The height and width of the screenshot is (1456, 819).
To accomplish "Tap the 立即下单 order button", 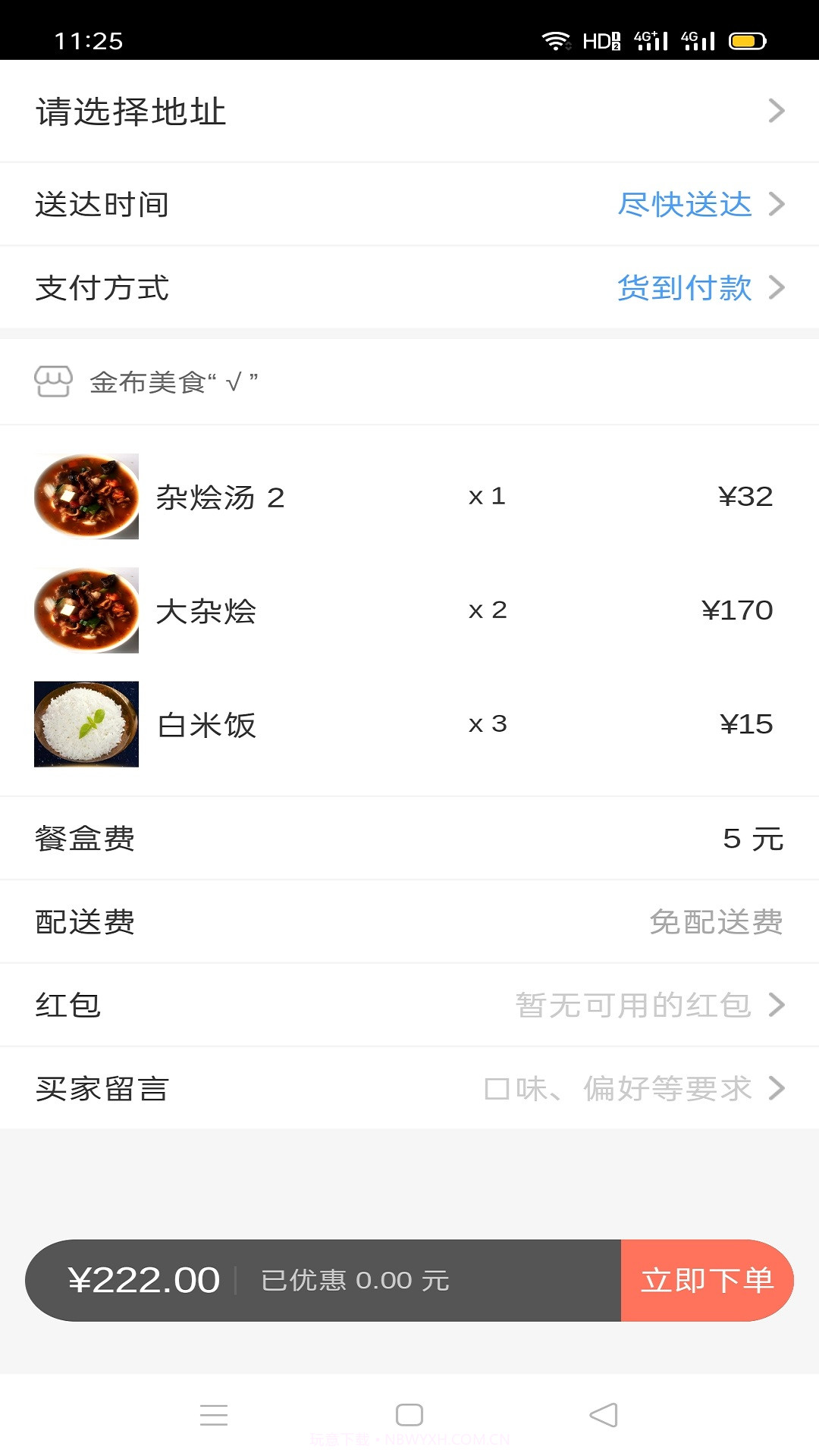I will pyautogui.click(x=708, y=1279).
